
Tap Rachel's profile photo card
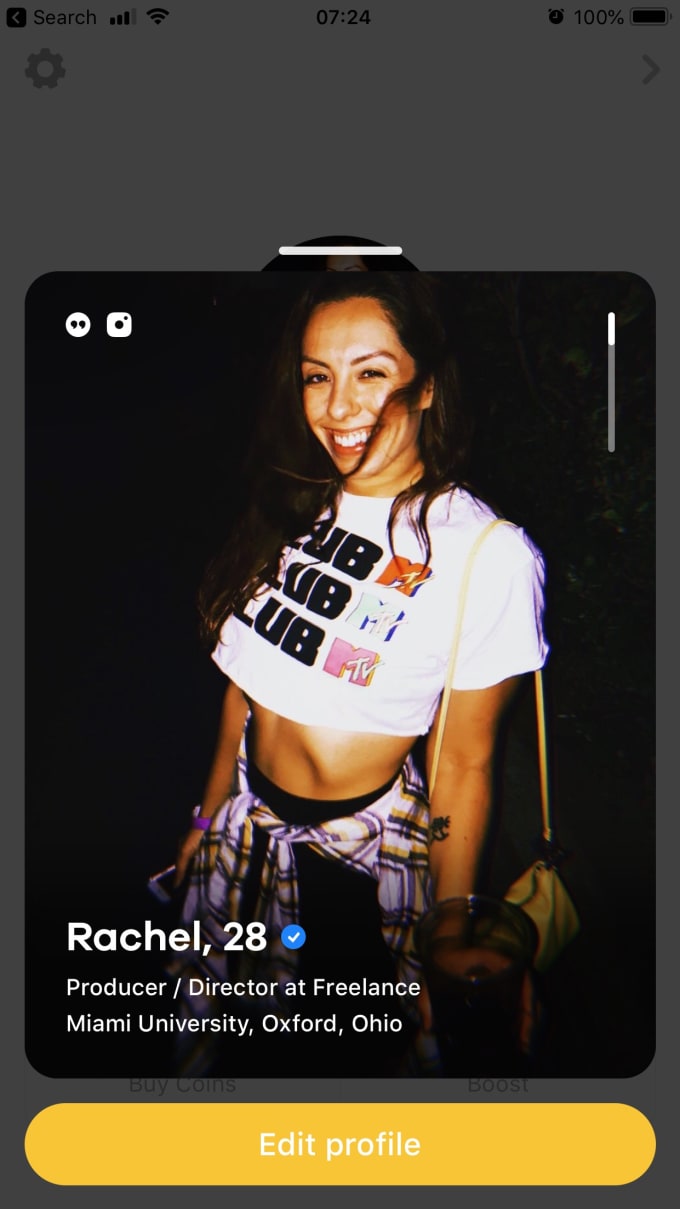[340, 674]
